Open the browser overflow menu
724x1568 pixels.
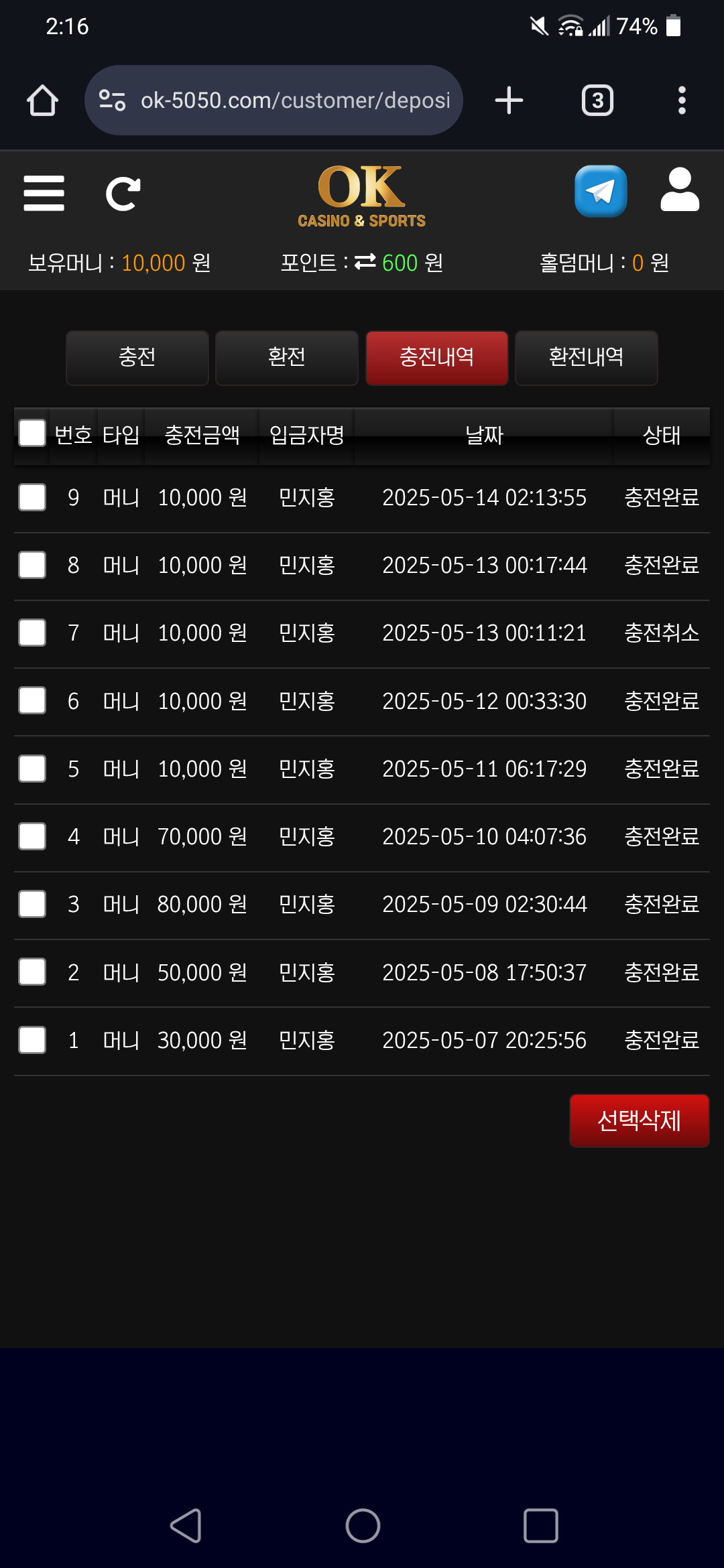pos(682,101)
